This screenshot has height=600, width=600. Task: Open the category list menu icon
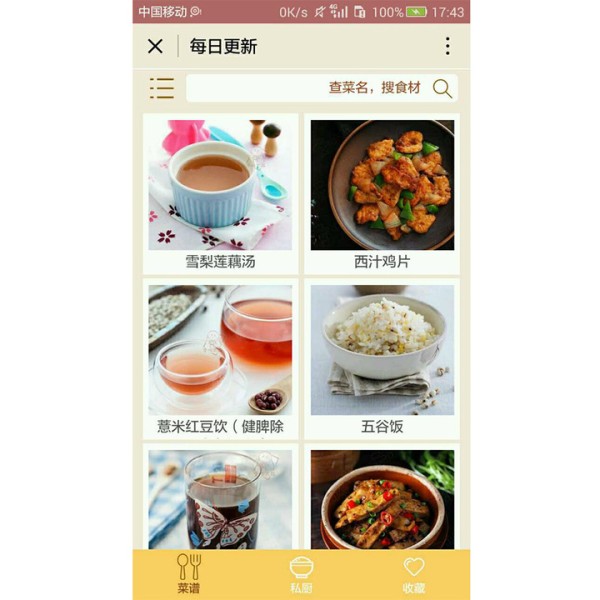161,88
